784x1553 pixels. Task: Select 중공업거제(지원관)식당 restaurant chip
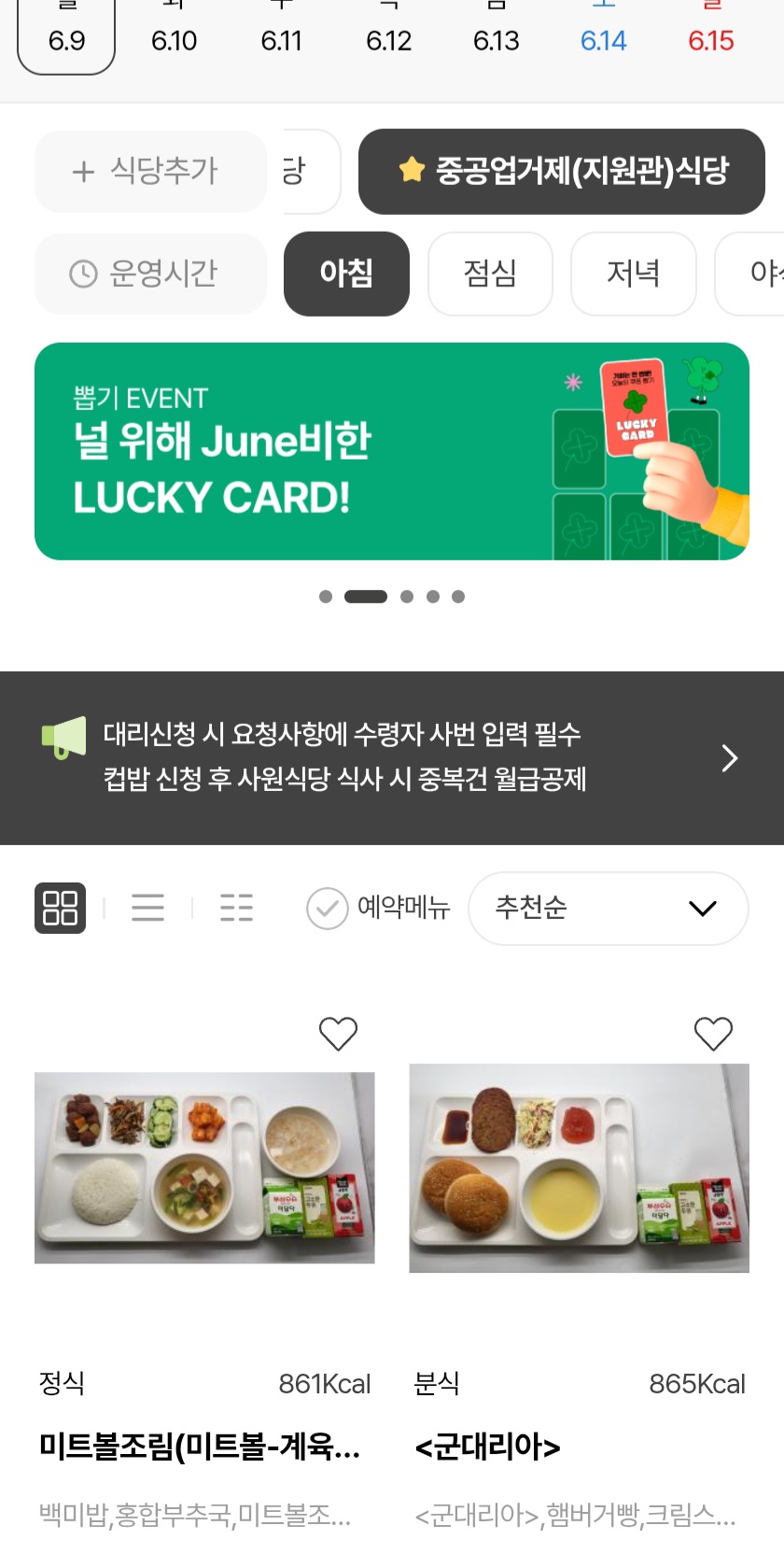[562, 171]
